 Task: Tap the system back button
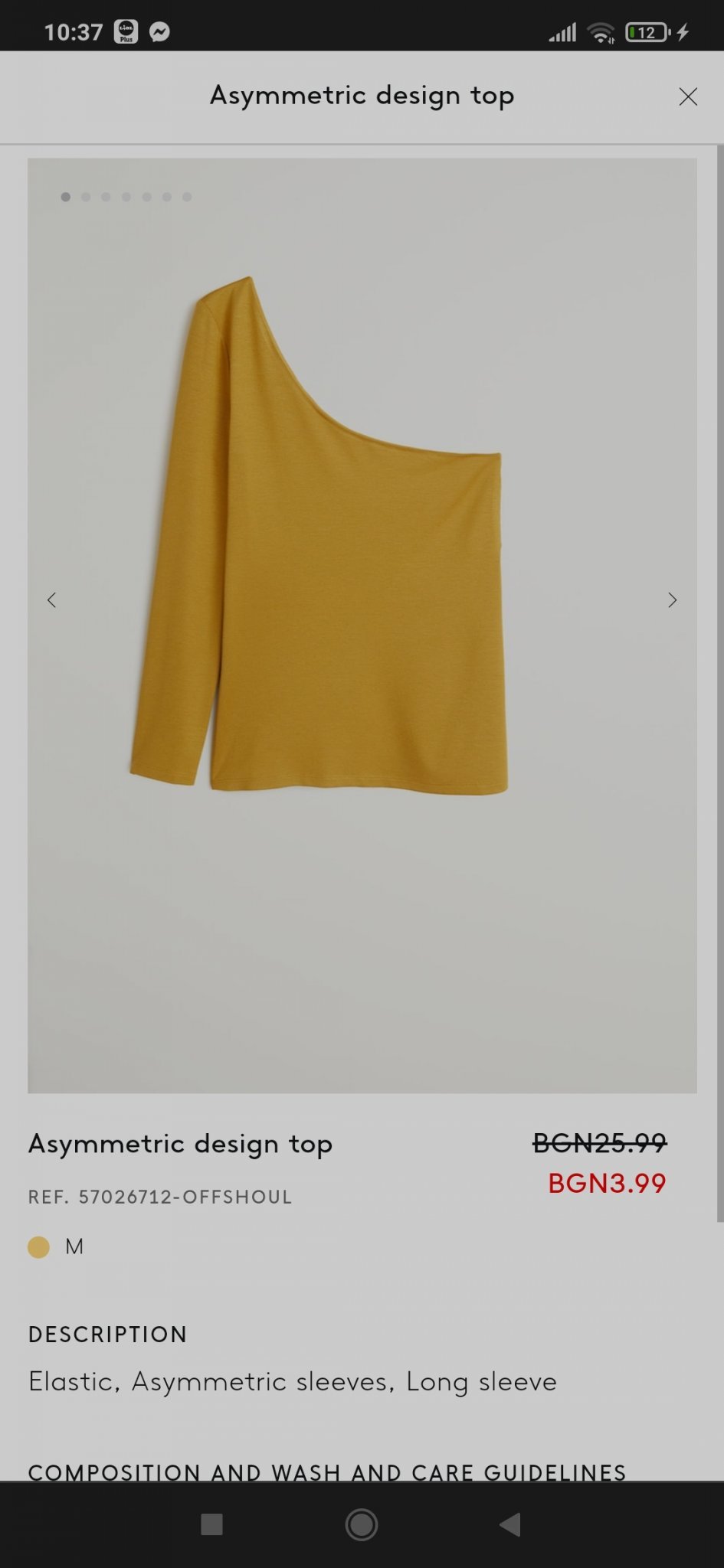(510, 1524)
